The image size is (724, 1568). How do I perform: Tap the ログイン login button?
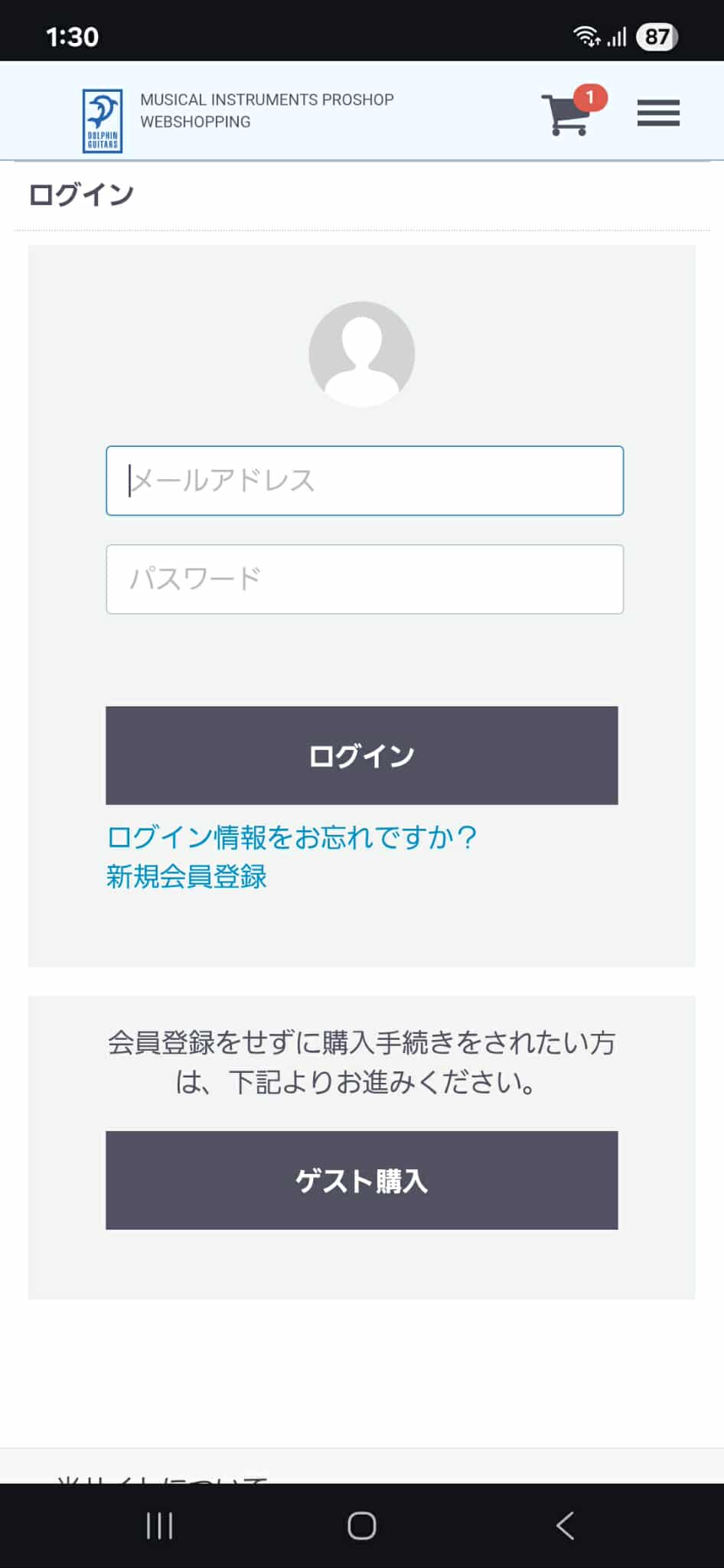click(x=361, y=755)
